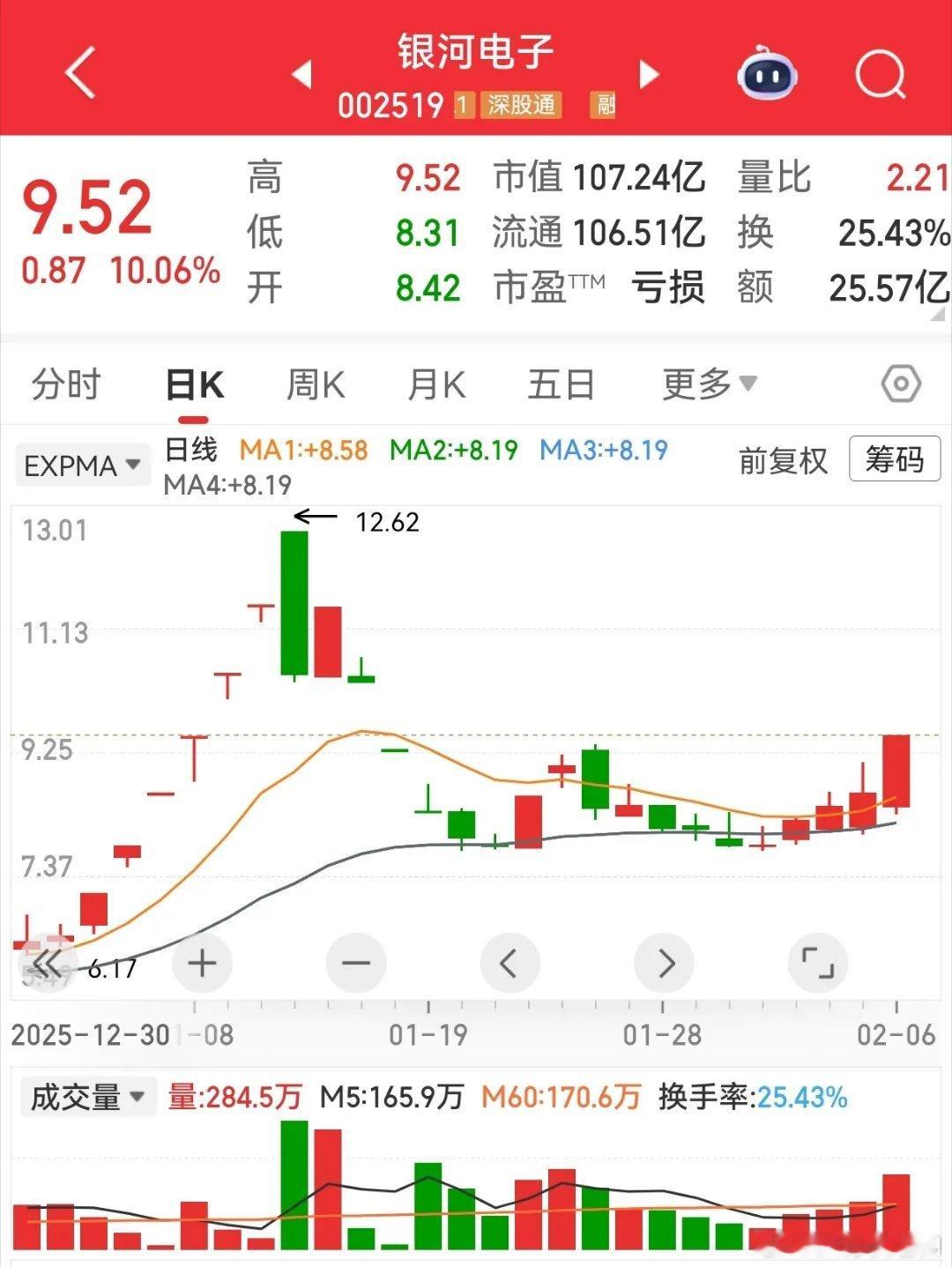Open the robot assistant icon
This screenshot has height=1267, width=952.
[x=767, y=73]
